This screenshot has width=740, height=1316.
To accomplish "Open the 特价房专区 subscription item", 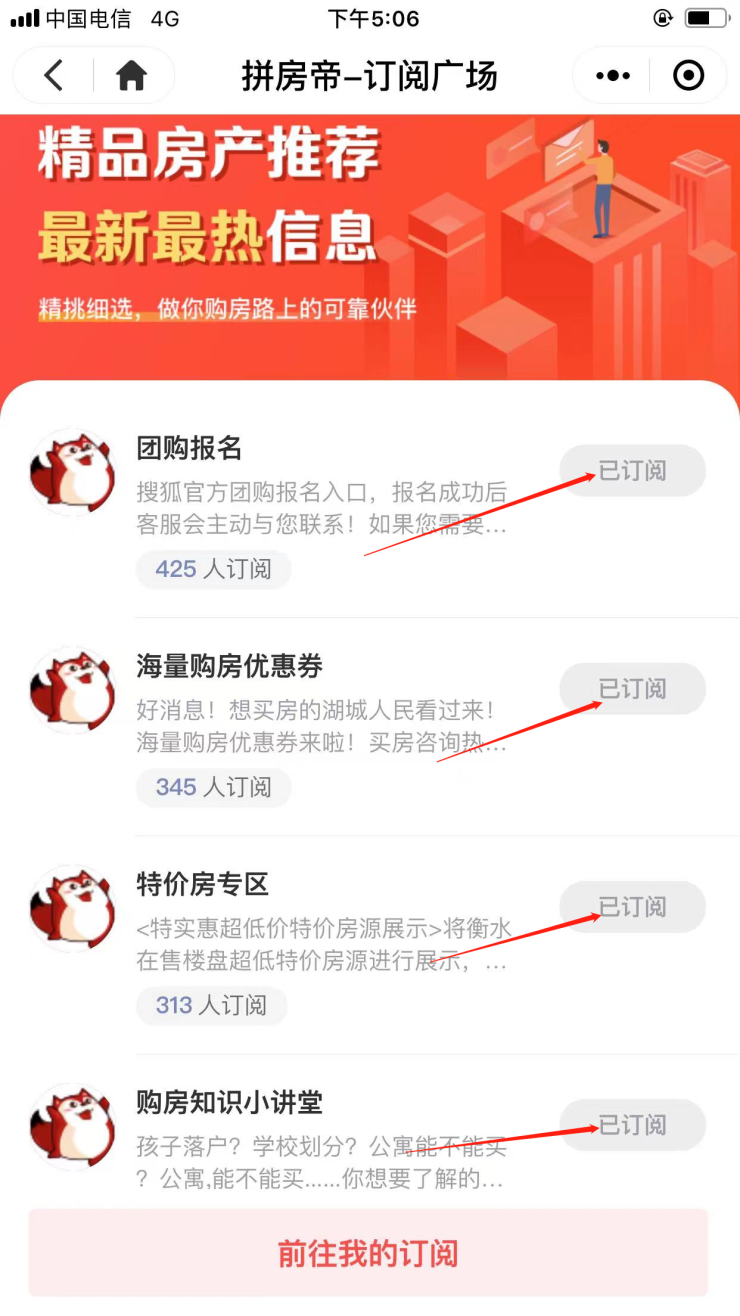I will click(x=370, y=944).
